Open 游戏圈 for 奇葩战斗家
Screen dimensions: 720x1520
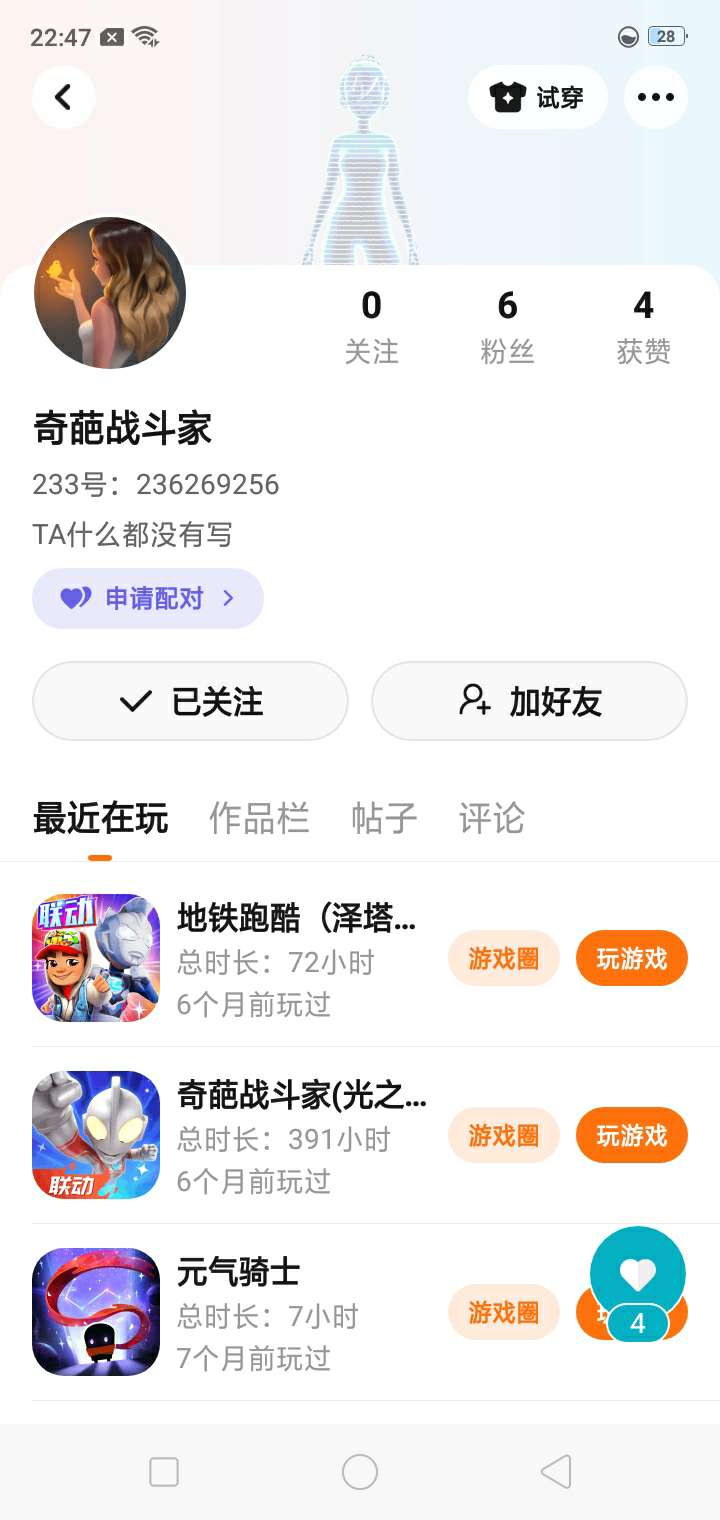pos(503,1135)
